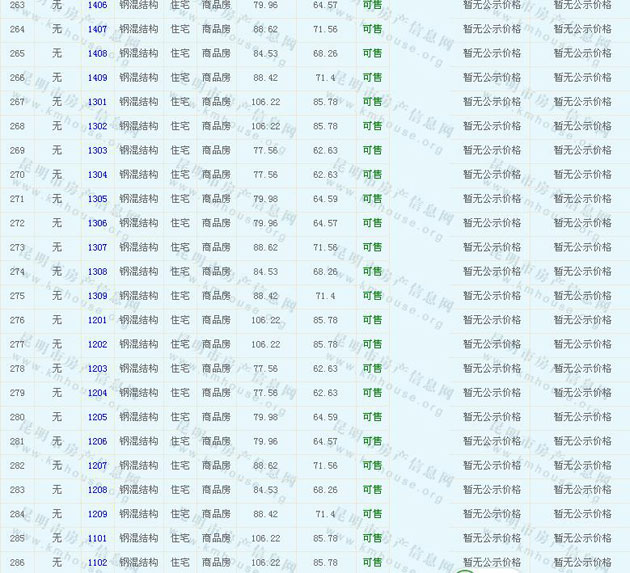The image size is (630, 573).
Task: Select room number 1102
Action: [97, 563]
